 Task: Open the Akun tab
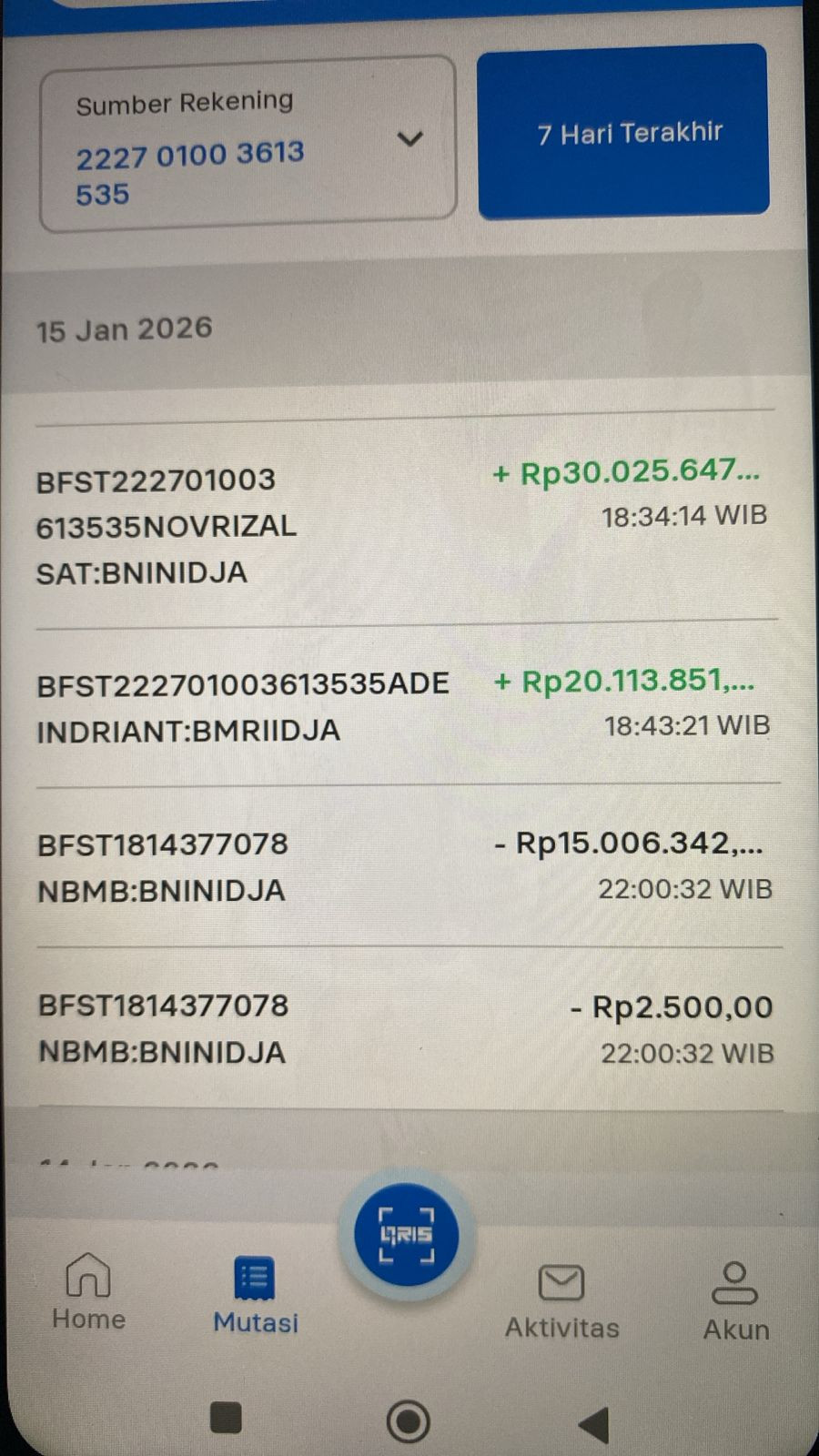735,1300
